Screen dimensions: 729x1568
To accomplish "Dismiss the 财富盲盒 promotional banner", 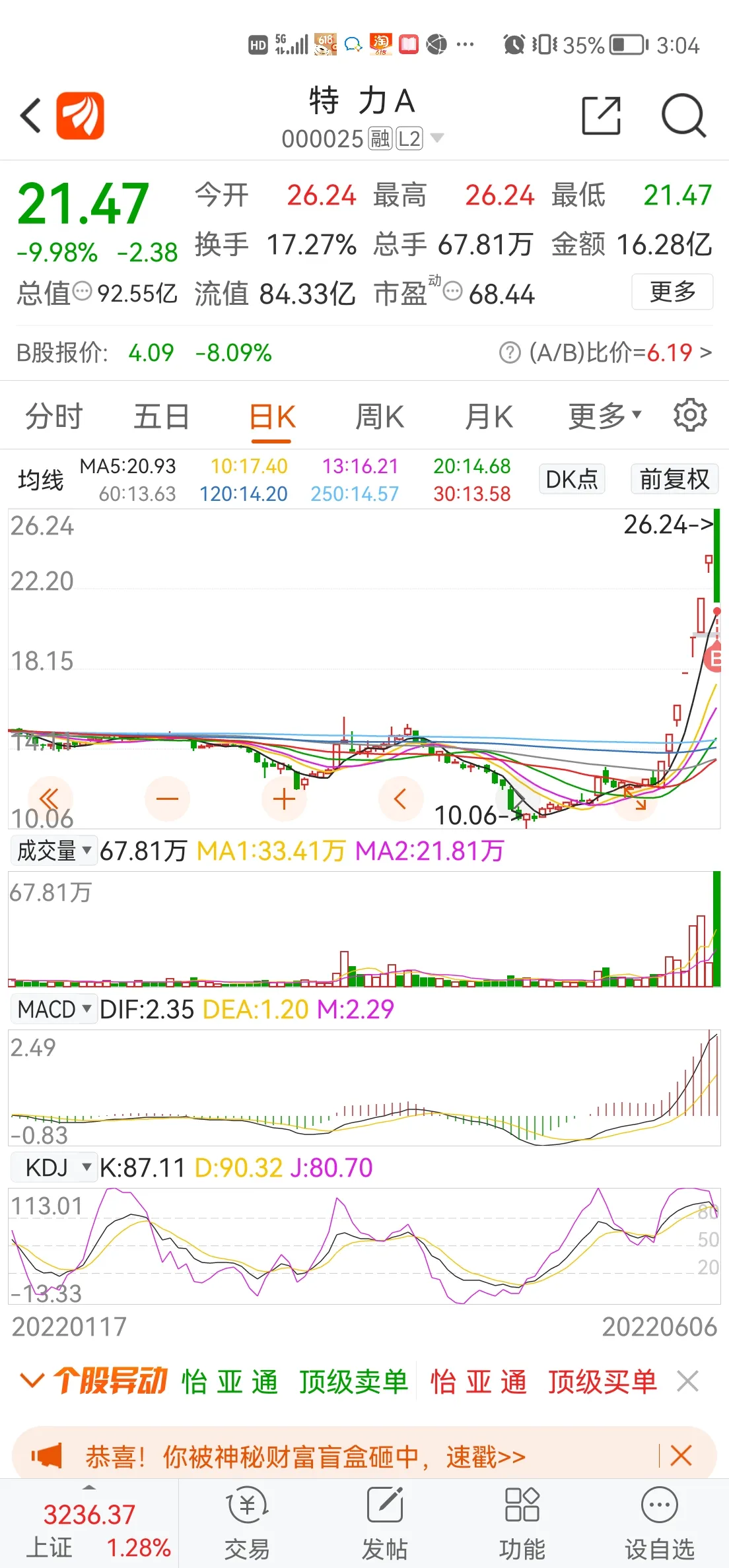I will (x=681, y=1455).
